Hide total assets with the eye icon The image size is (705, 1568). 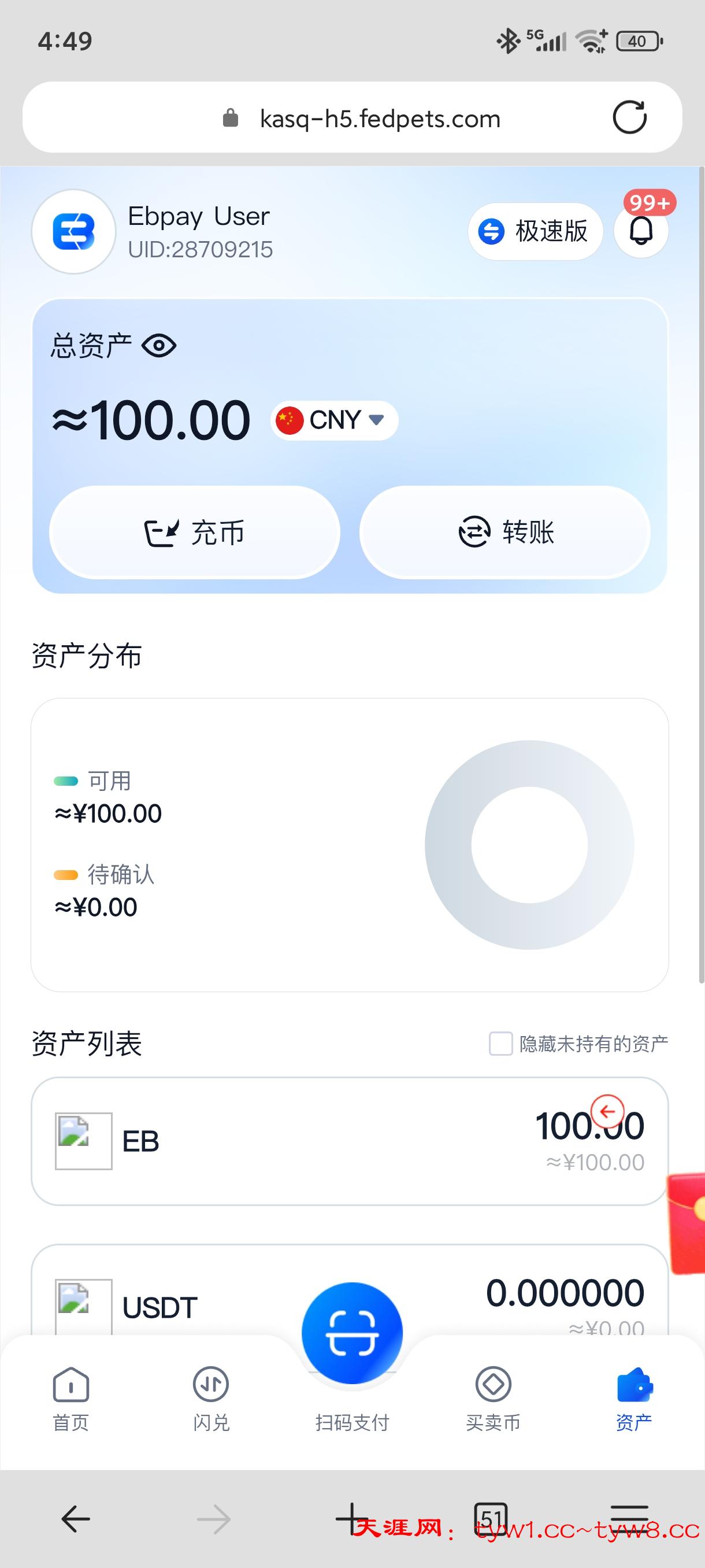point(159,346)
